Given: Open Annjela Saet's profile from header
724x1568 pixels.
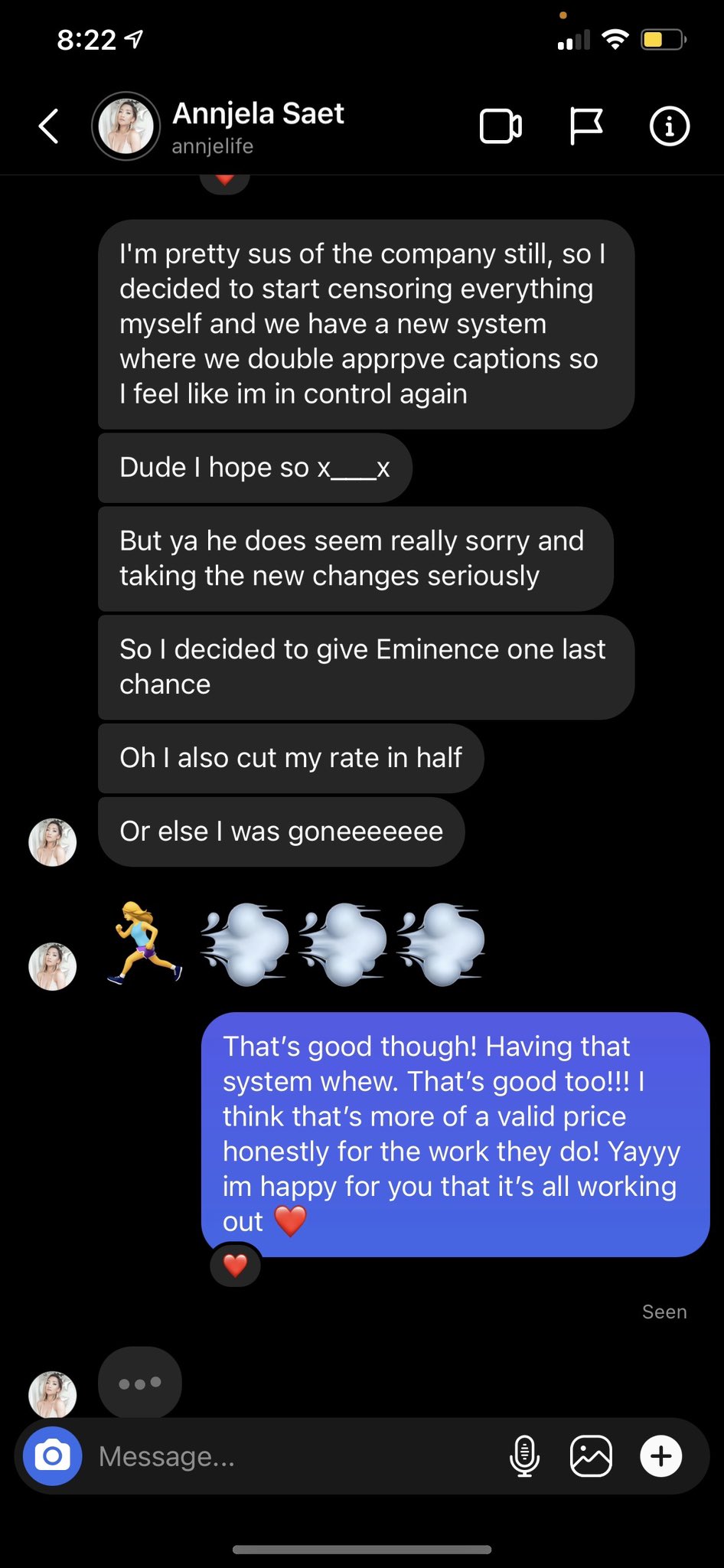Looking at the screenshot, I should pos(218,126).
